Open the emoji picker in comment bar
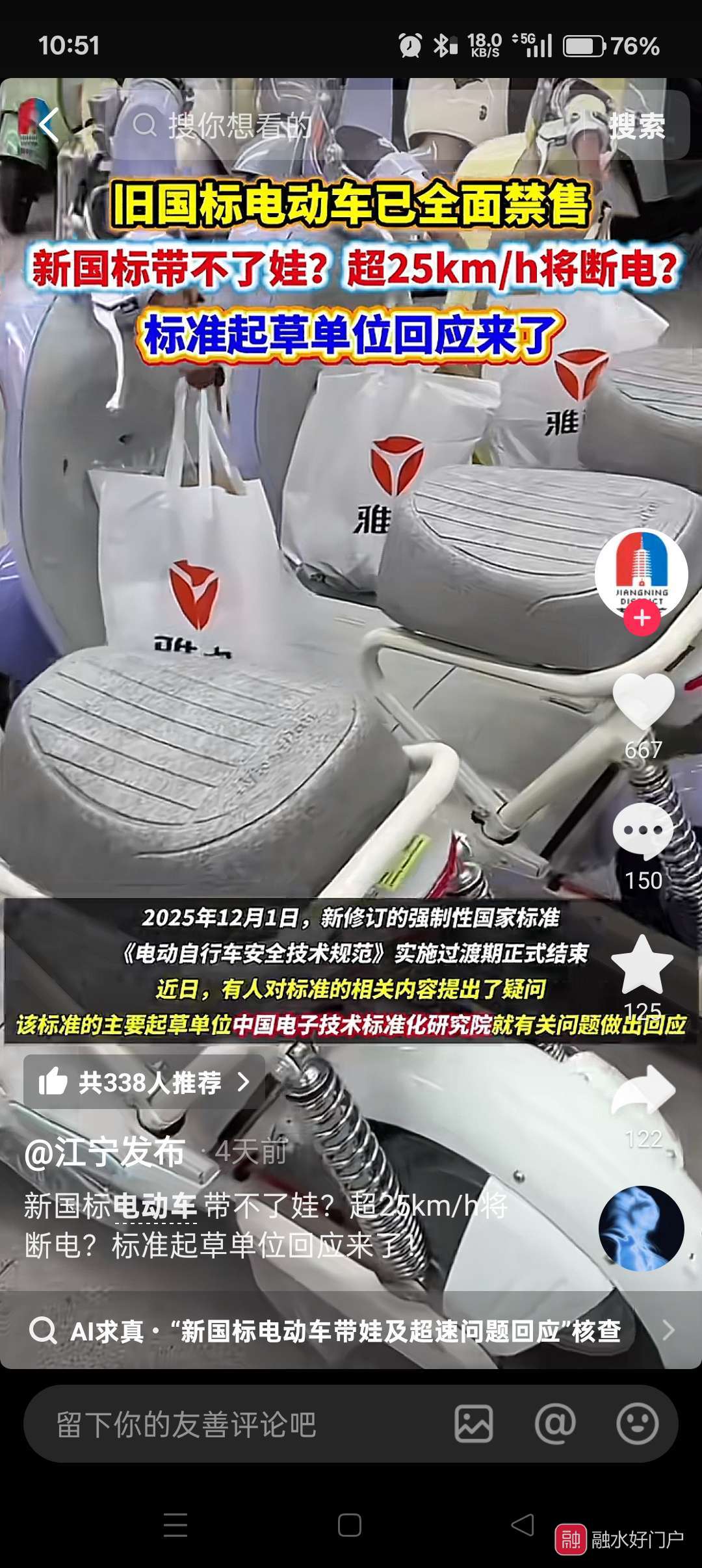Viewport: 702px width, 1568px height. pos(637,1424)
